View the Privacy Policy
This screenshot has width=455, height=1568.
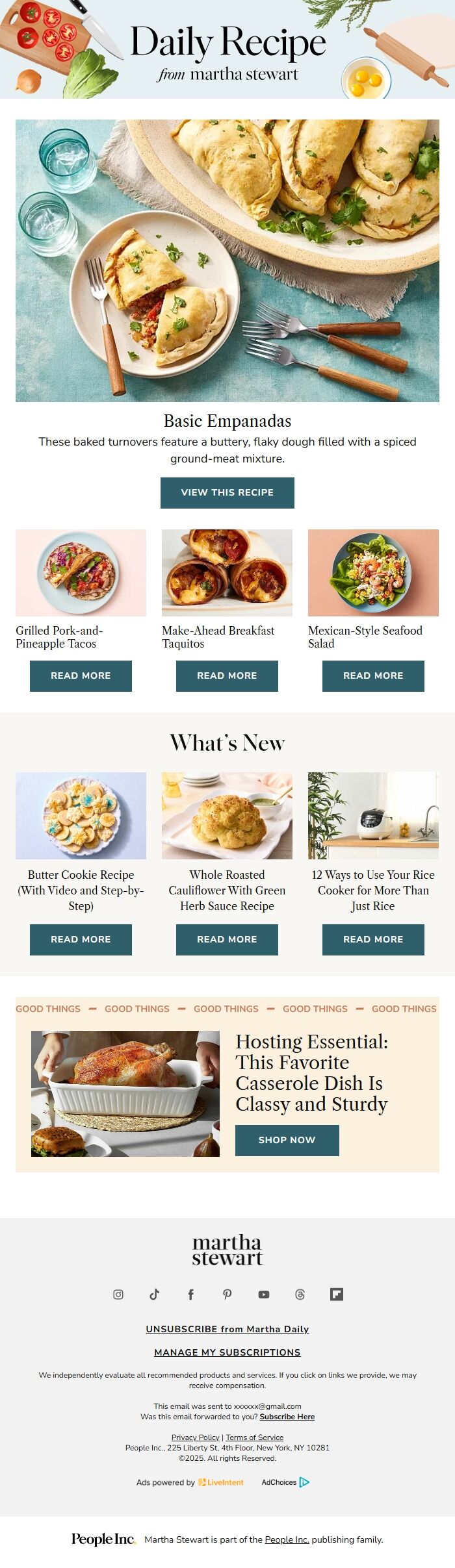(195, 1437)
